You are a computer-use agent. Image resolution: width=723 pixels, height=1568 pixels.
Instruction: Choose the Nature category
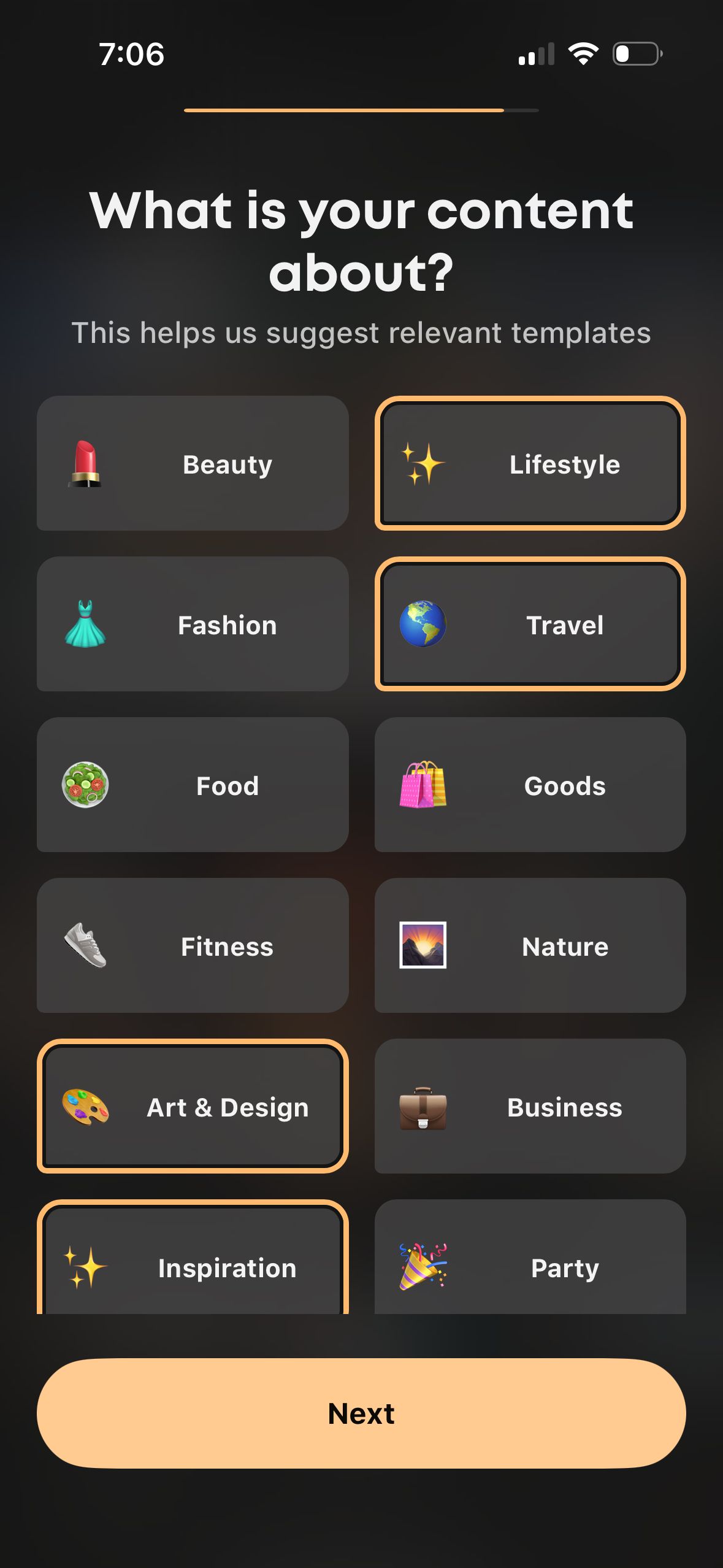[530, 945]
